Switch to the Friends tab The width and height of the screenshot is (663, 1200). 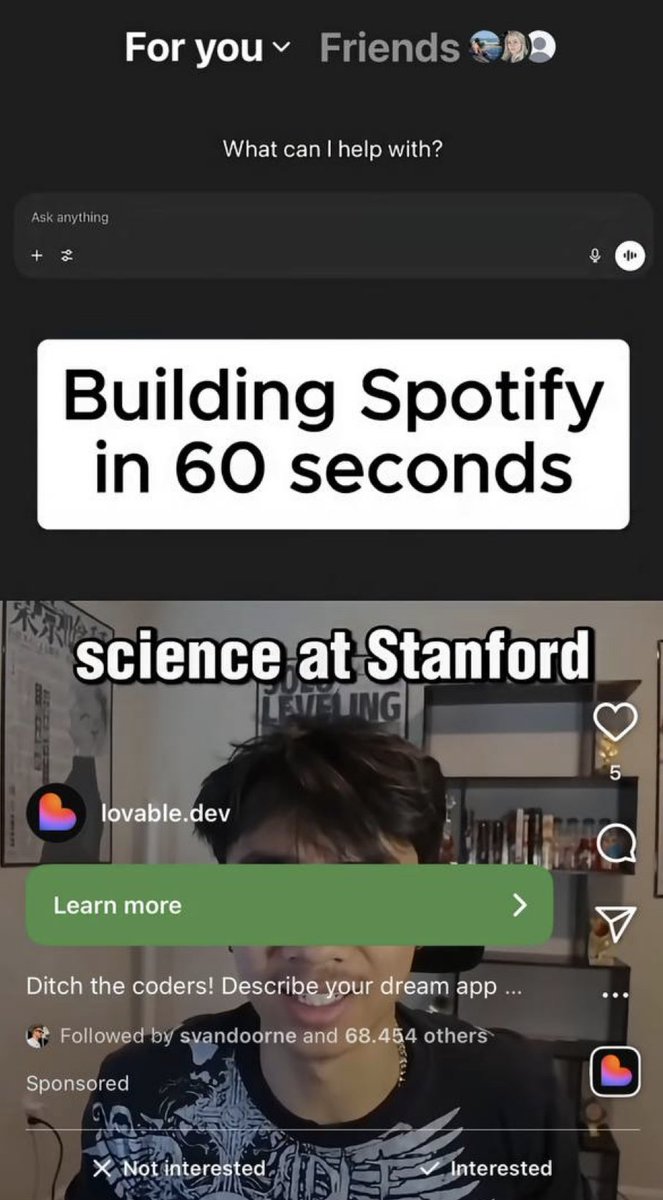coord(390,47)
